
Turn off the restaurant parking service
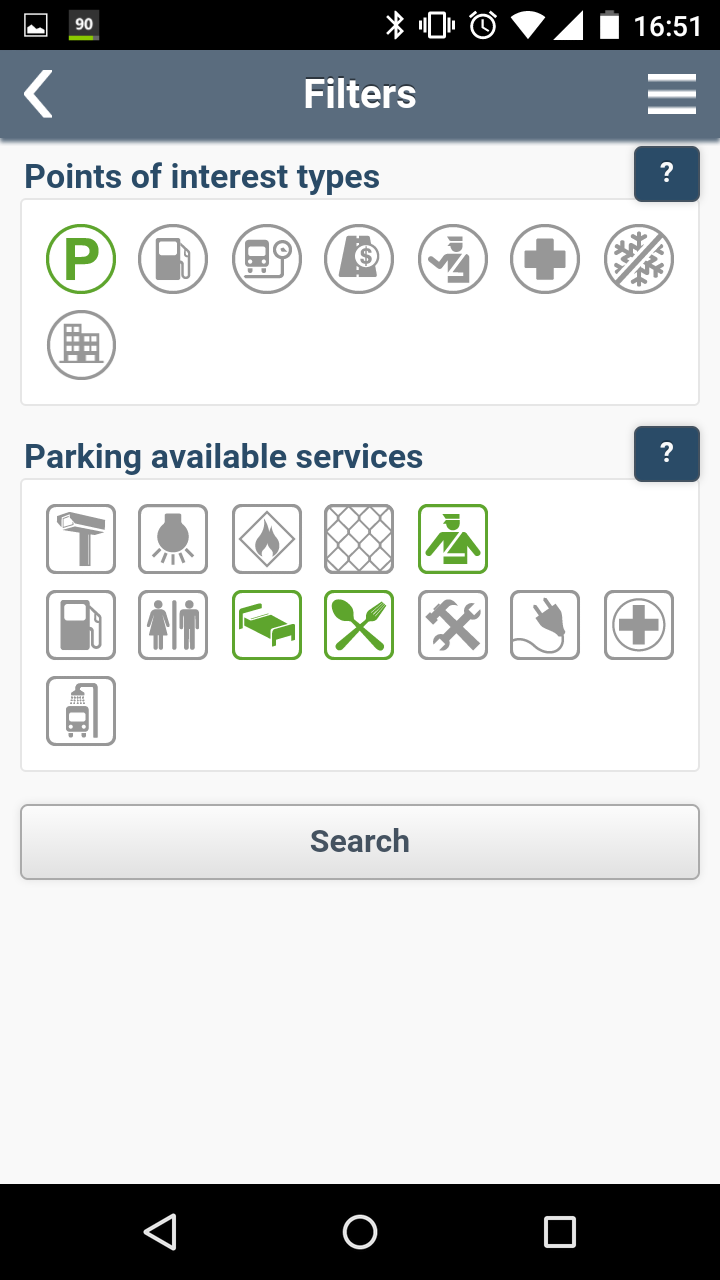(359, 625)
